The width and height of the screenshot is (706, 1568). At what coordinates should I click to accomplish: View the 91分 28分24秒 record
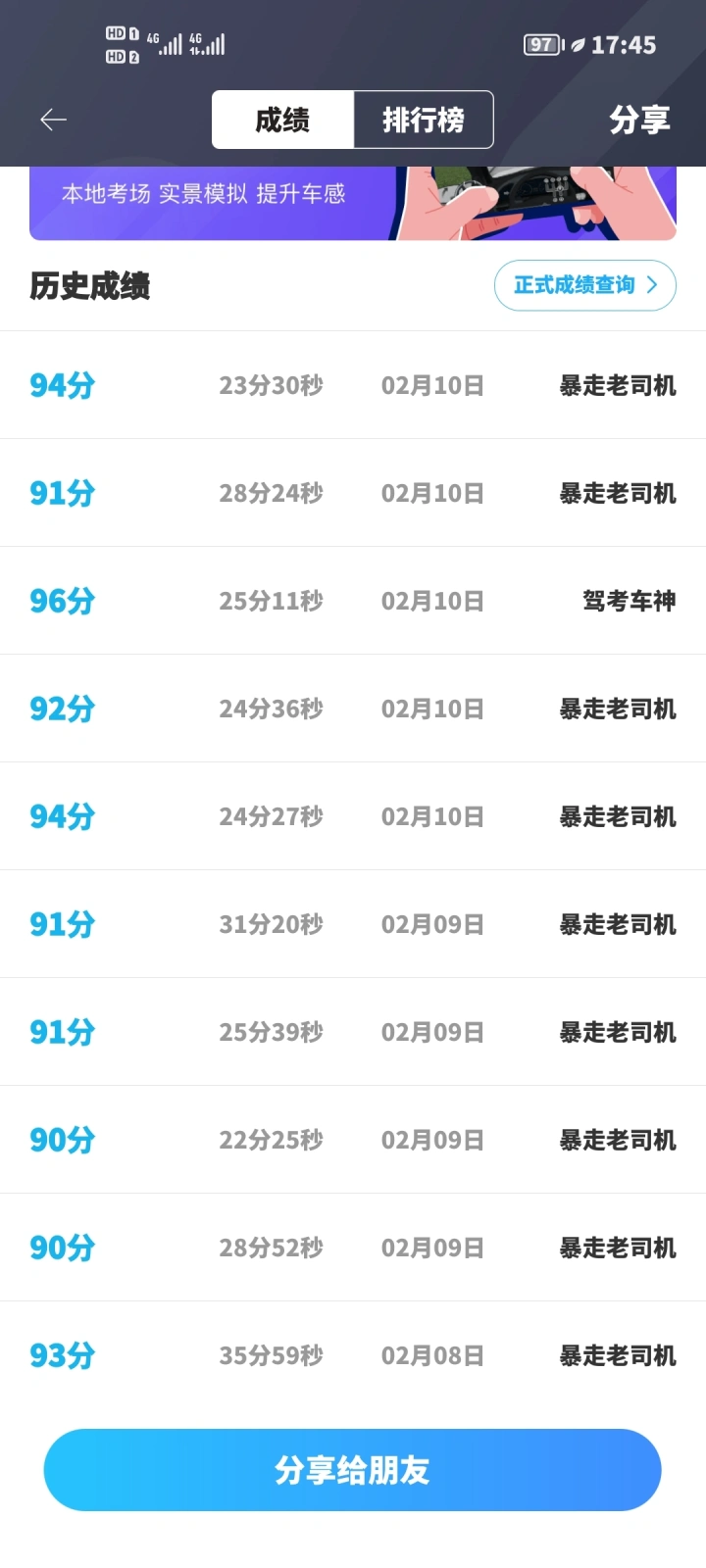tap(353, 493)
